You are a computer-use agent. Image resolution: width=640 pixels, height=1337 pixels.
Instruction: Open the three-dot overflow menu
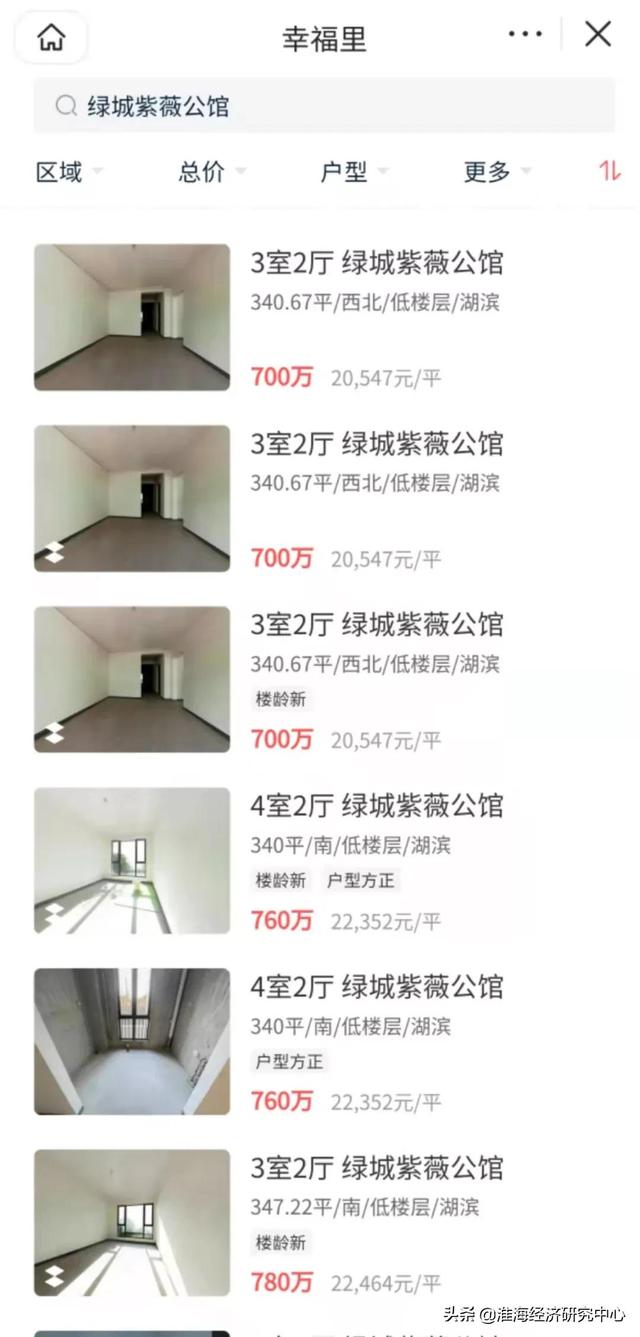[525, 35]
